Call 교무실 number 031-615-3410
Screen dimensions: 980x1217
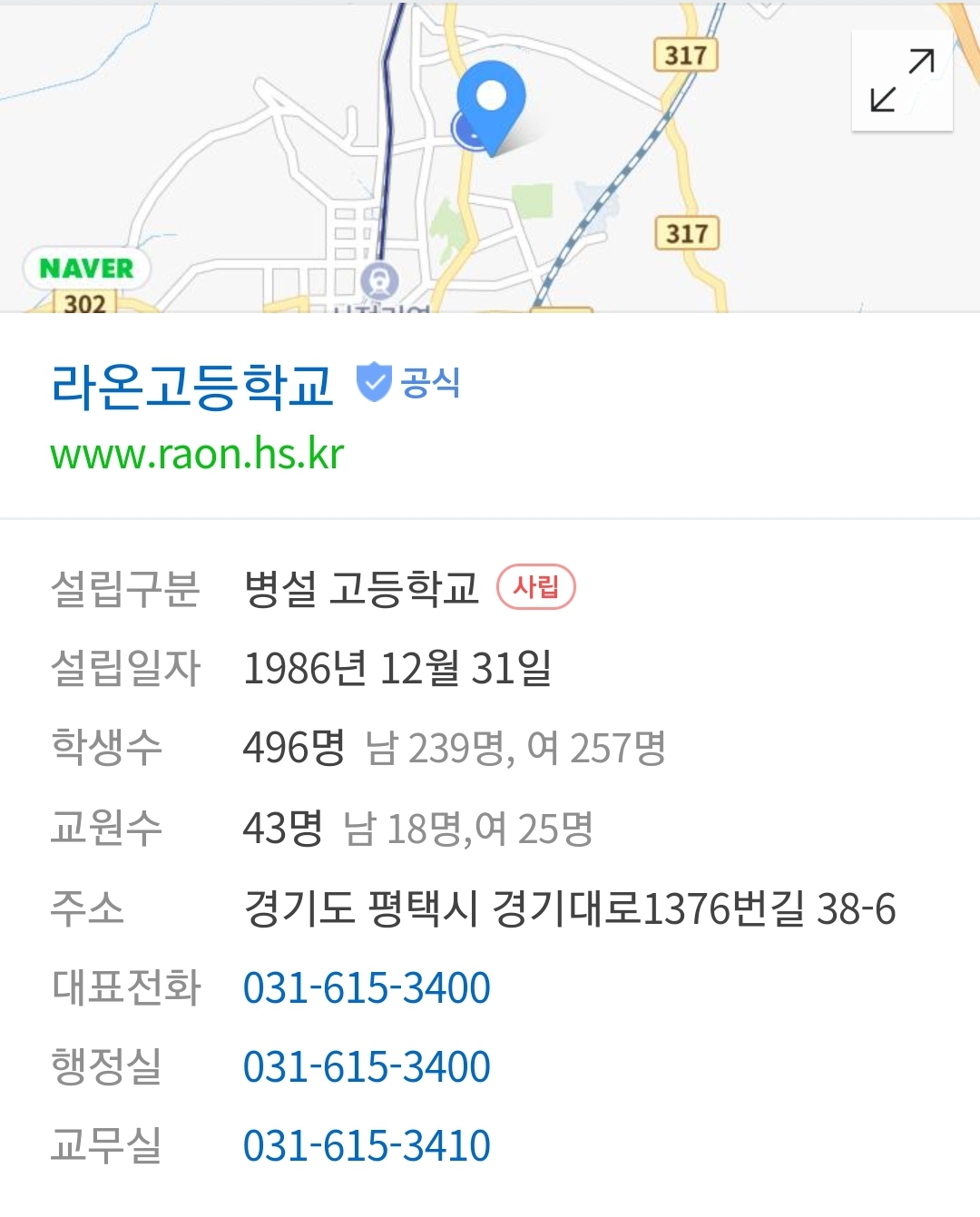click(367, 1145)
